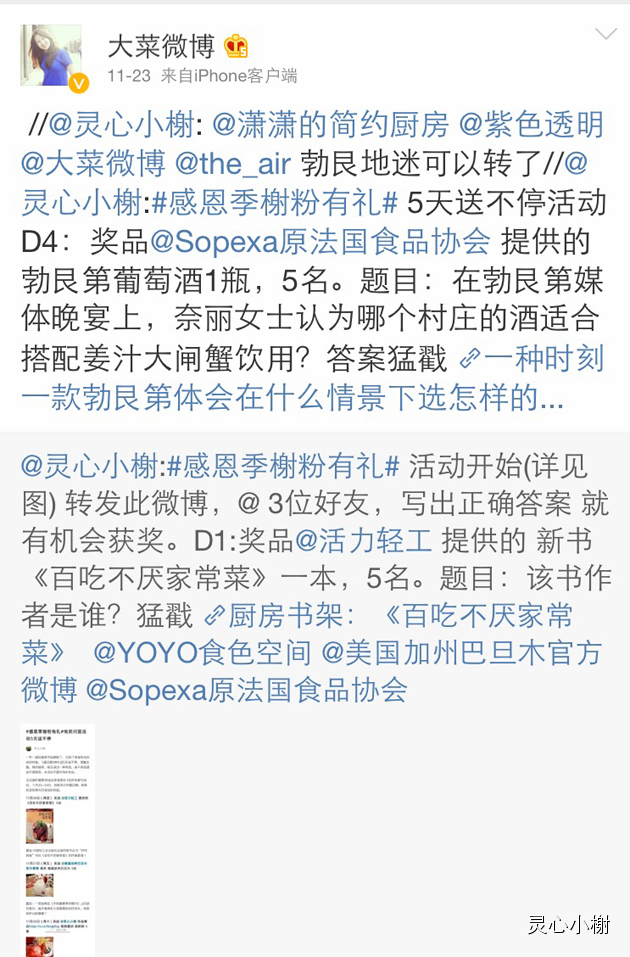Open the @紫色透明 profile link
Screen dimensions: 630x957
[x=531, y=124]
